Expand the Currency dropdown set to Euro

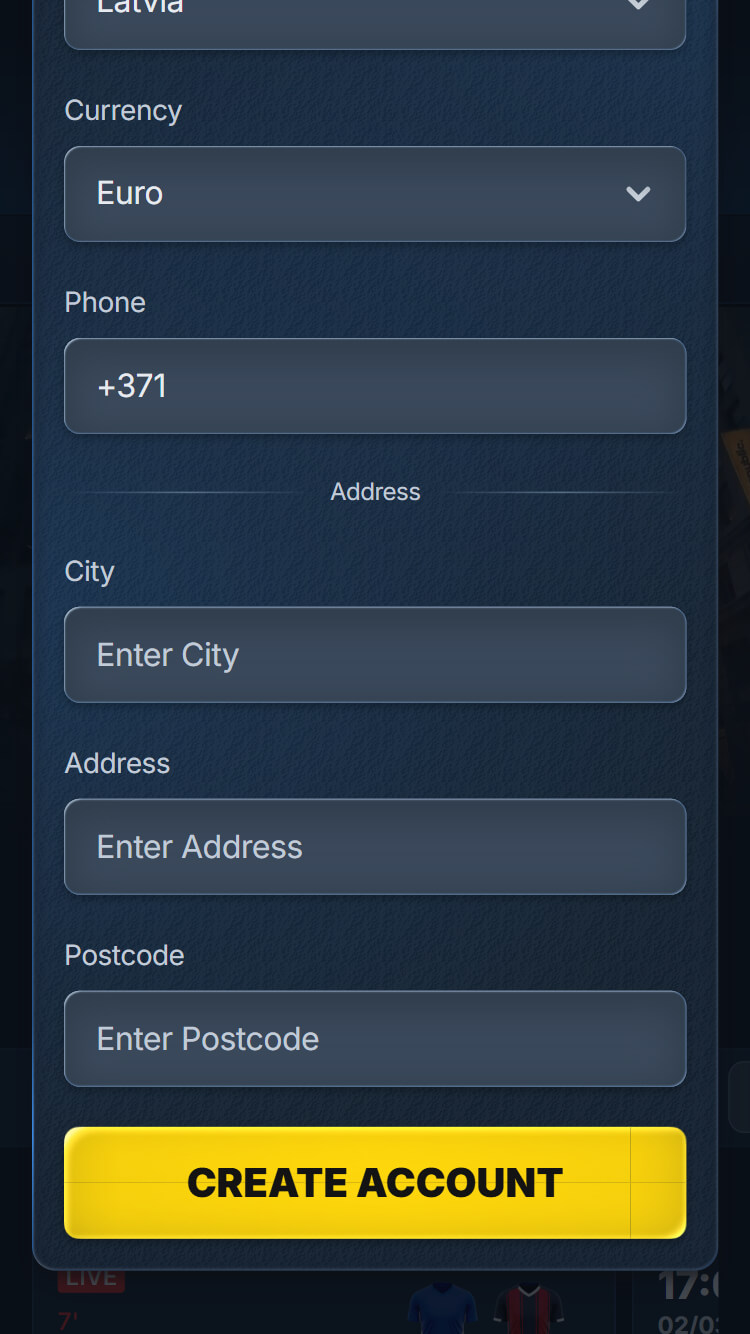375,194
